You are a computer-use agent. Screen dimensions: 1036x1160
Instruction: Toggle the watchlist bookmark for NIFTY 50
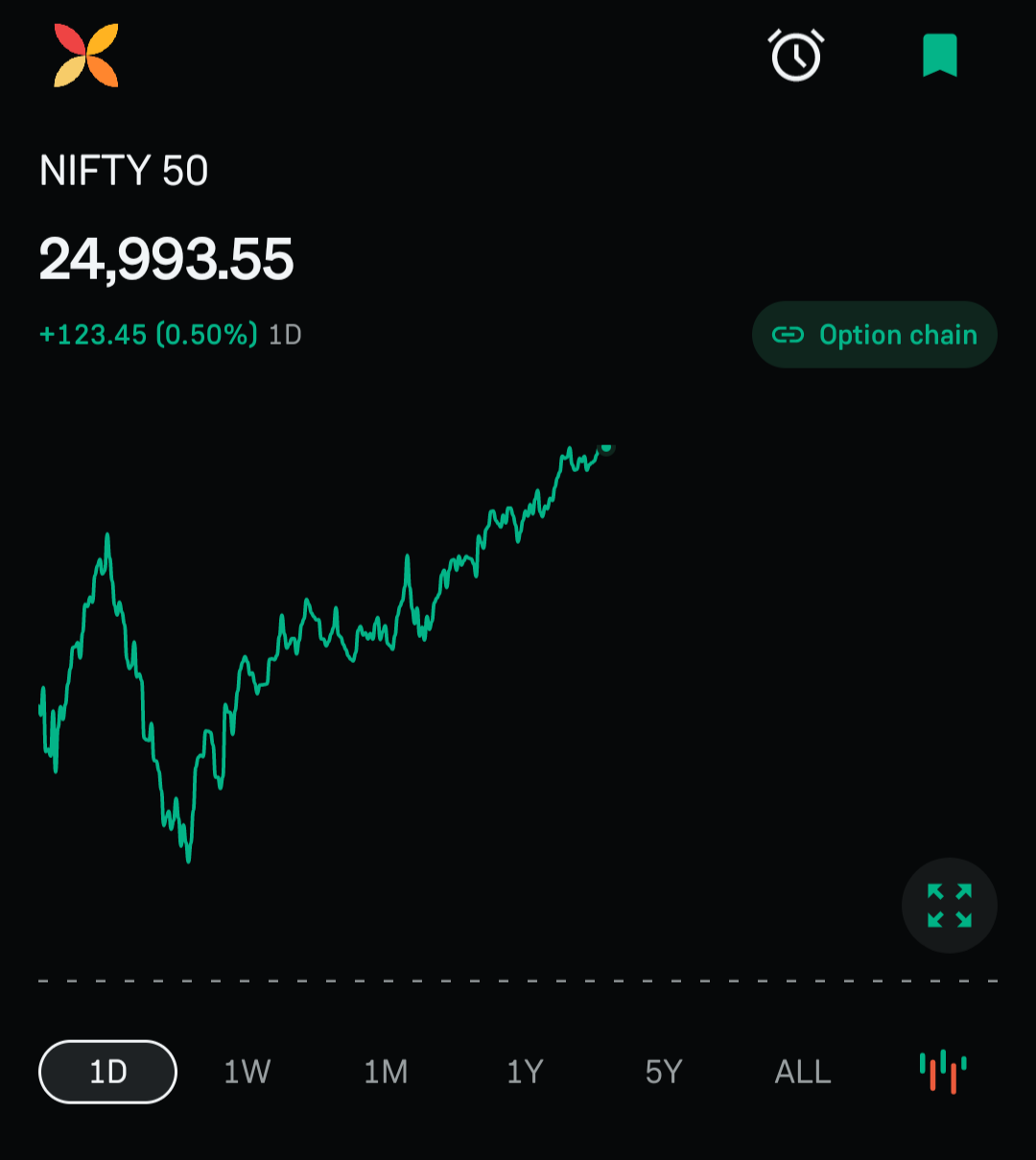tap(940, 56)
